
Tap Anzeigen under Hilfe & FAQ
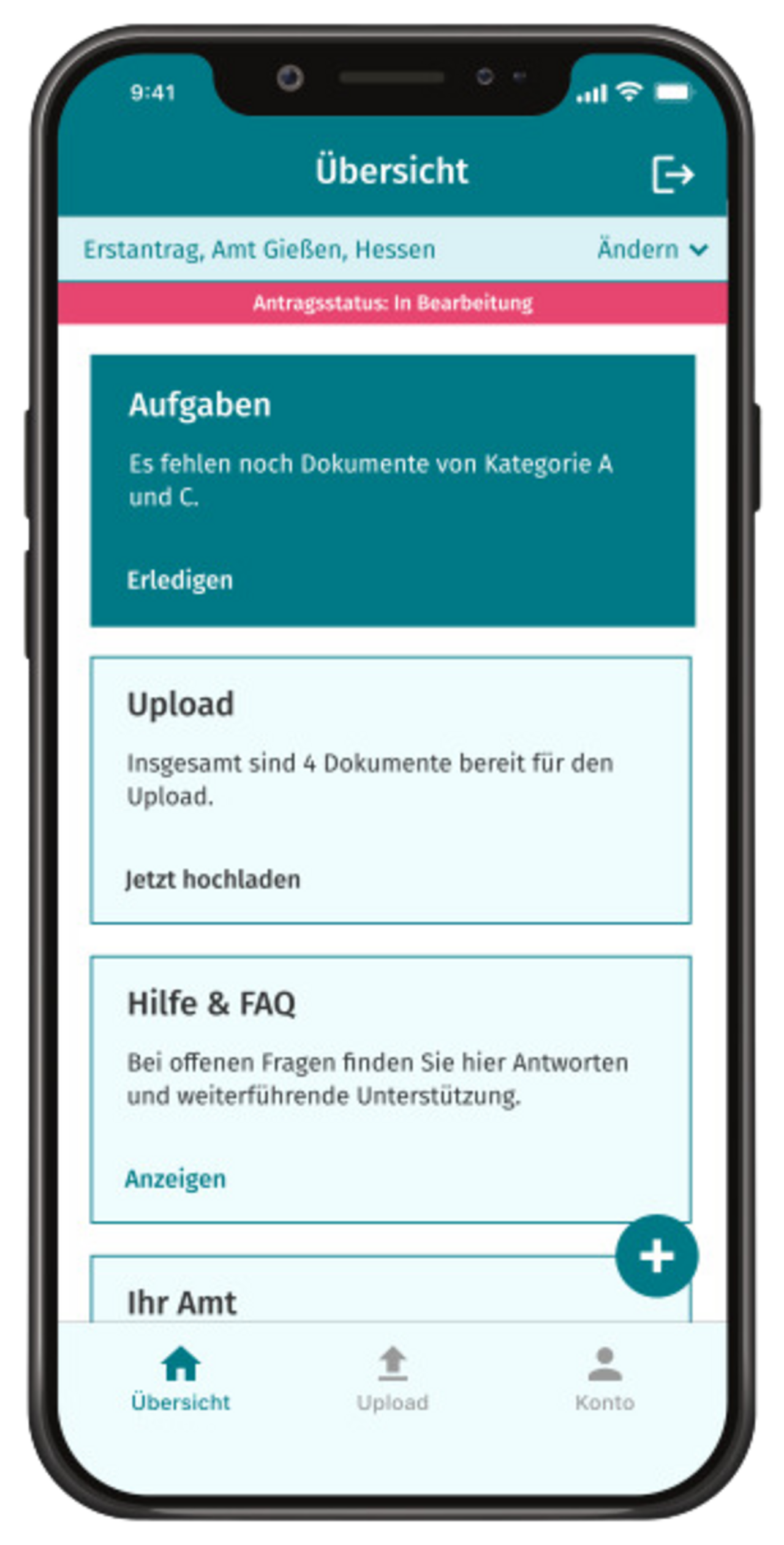(176, 1178)
